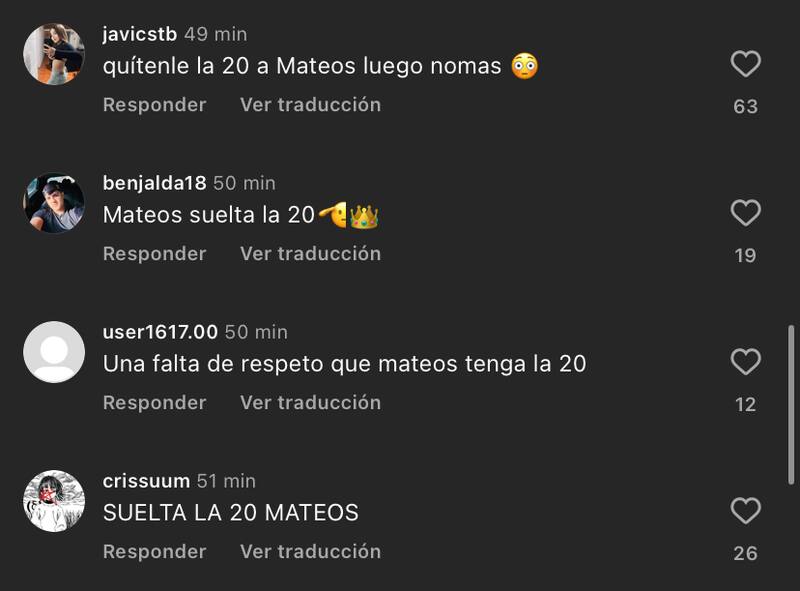View translation of user1617.00's comment
Screen dimensions: 800x591
(x=310, y=403)
